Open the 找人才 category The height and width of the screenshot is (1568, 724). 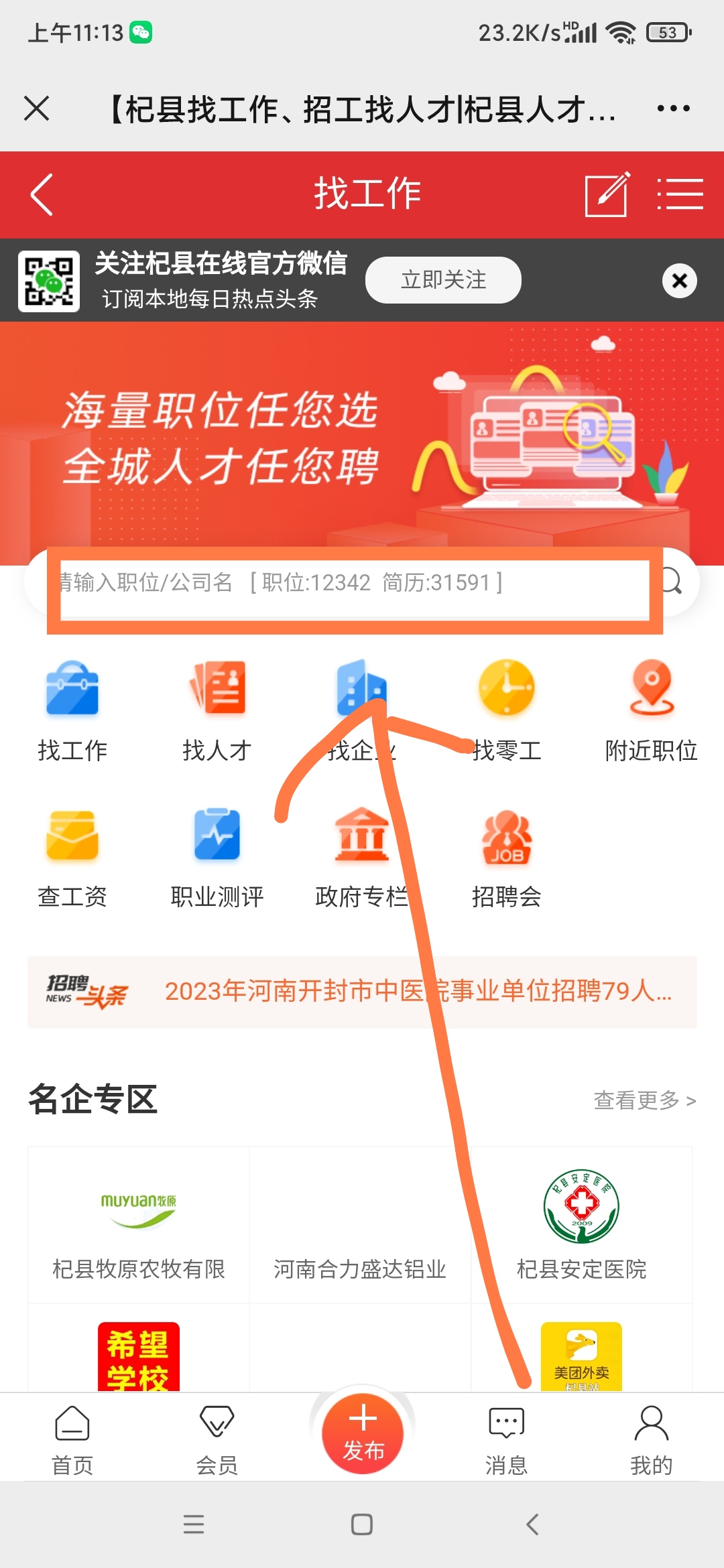click(x=217, y=712)
